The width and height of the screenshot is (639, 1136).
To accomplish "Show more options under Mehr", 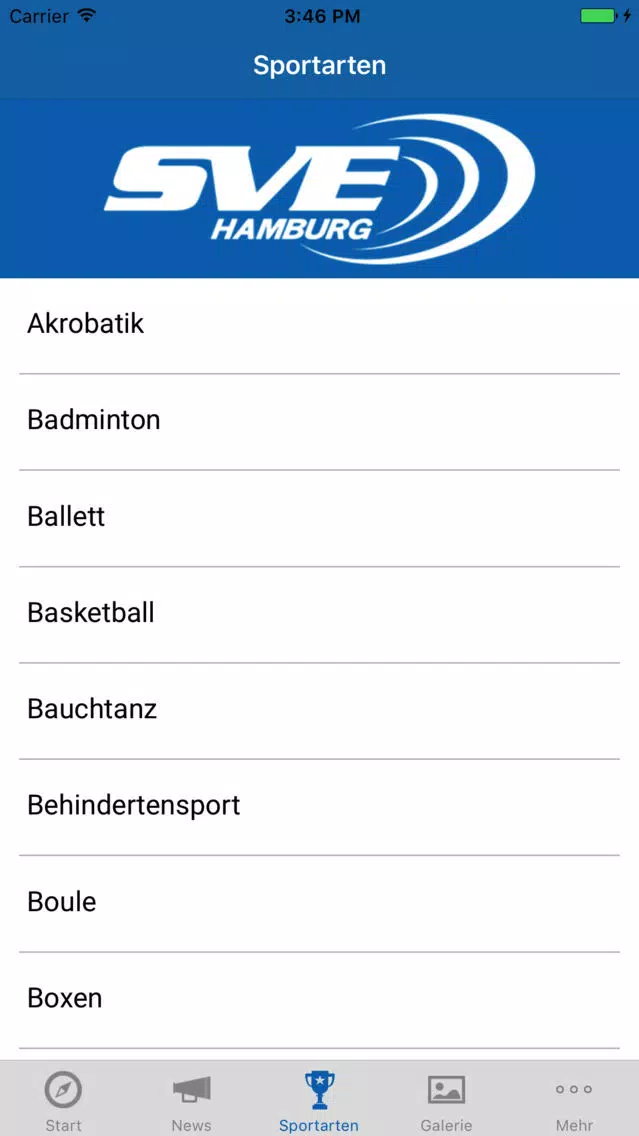I will [575, 1099].
